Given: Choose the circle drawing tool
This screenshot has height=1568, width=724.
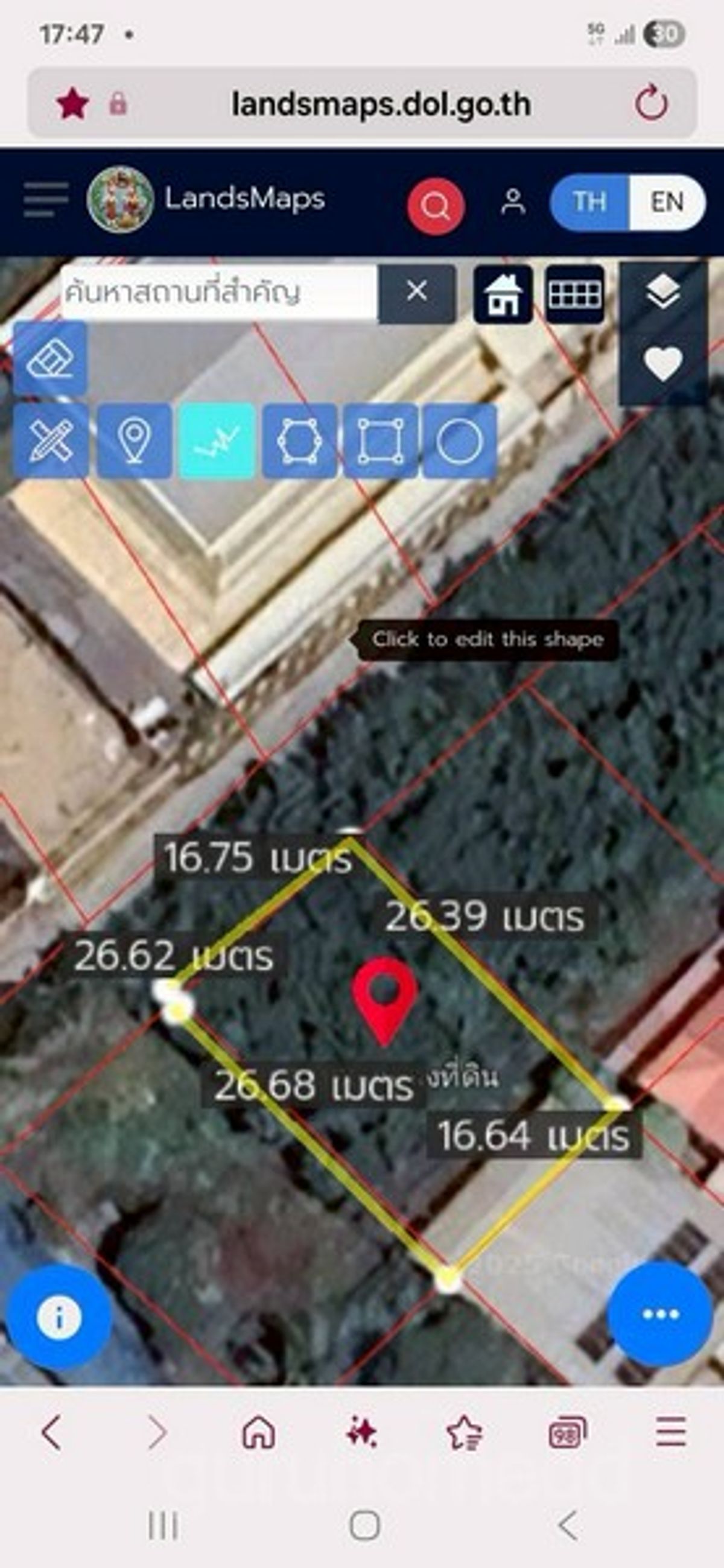Looking at the screenshot, I should [460, 440].
